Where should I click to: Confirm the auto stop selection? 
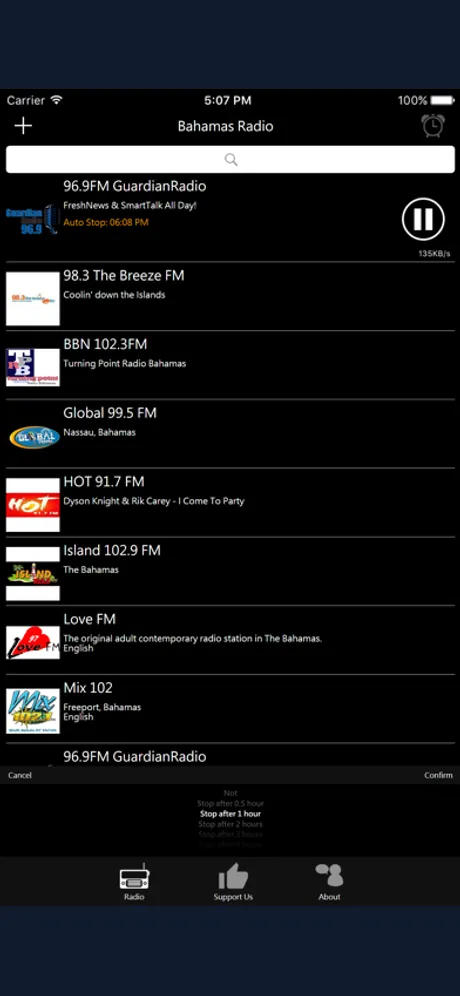438,775
